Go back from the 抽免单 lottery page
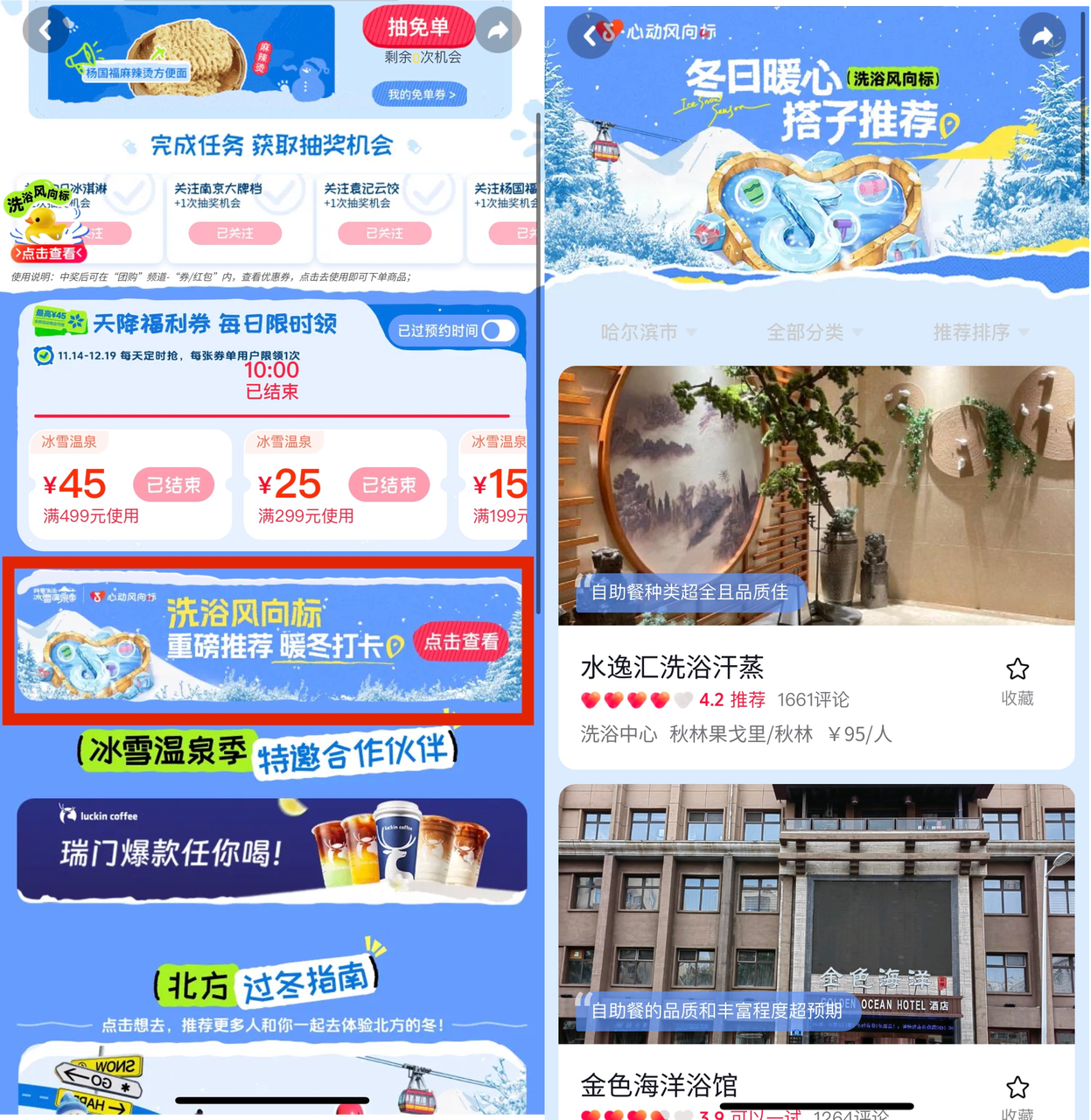Screen dimensions: 1091x1120 point(45,31)
